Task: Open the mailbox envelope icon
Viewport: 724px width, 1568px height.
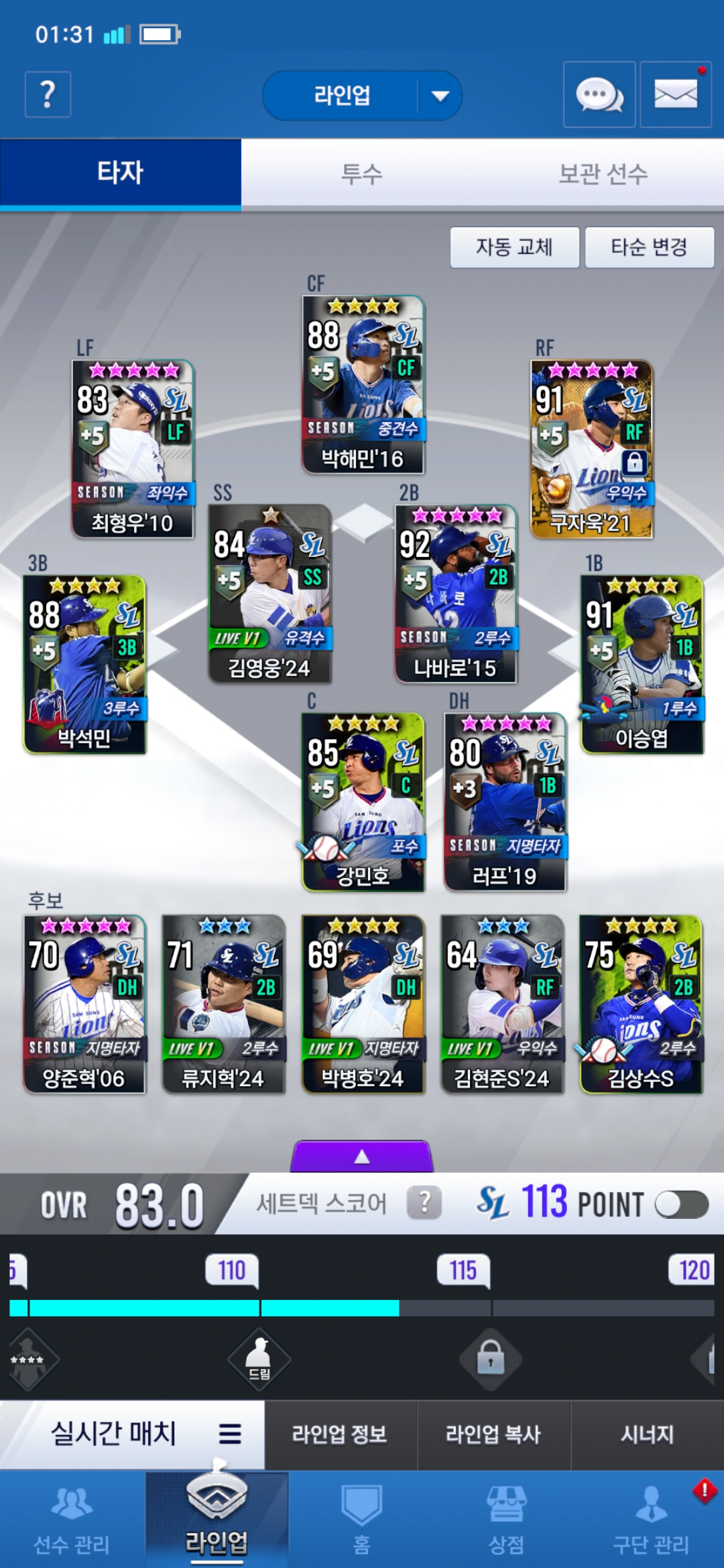Action: click(675, 94)
